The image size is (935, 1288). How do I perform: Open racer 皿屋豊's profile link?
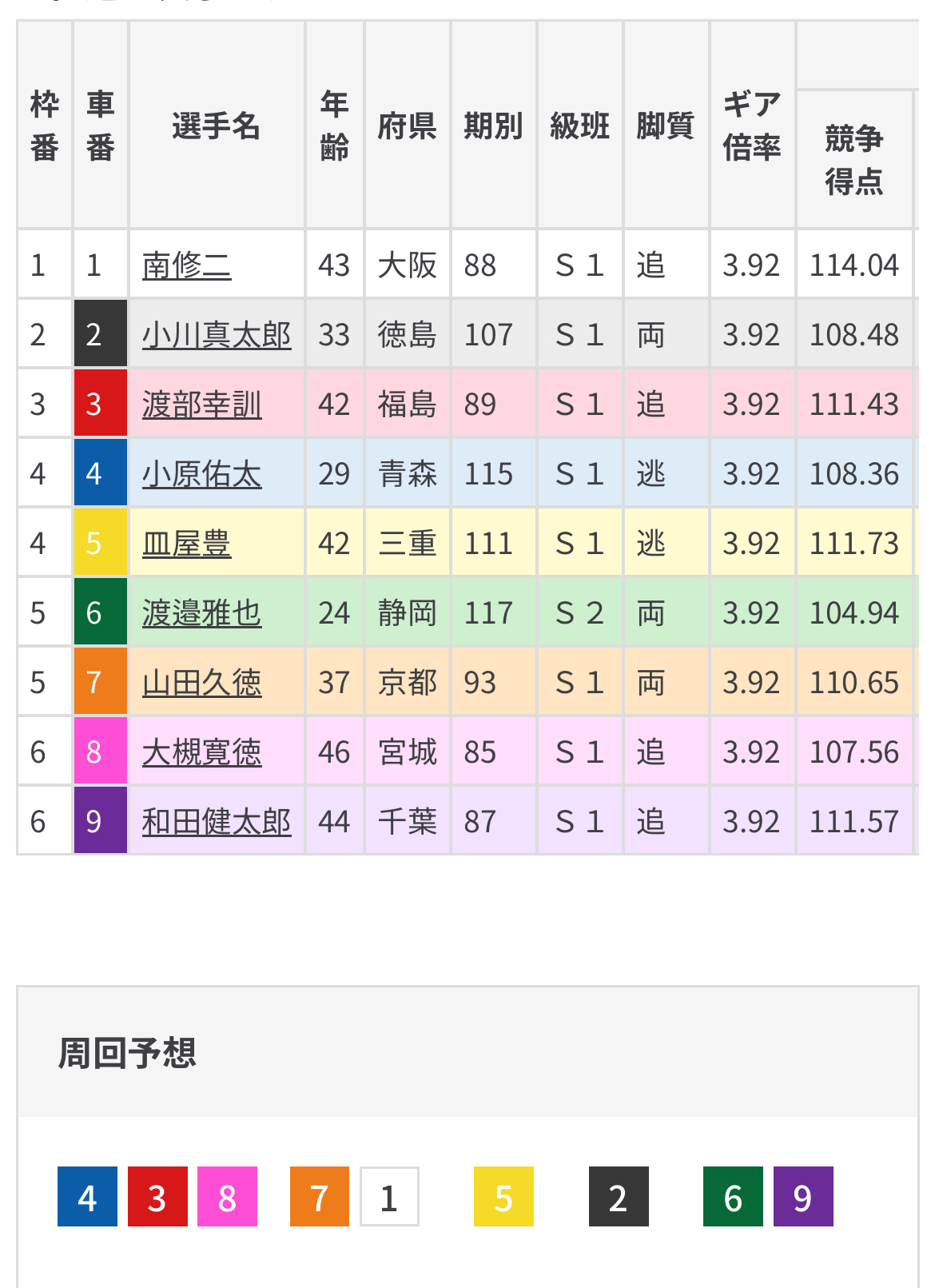tap(186, 544)
